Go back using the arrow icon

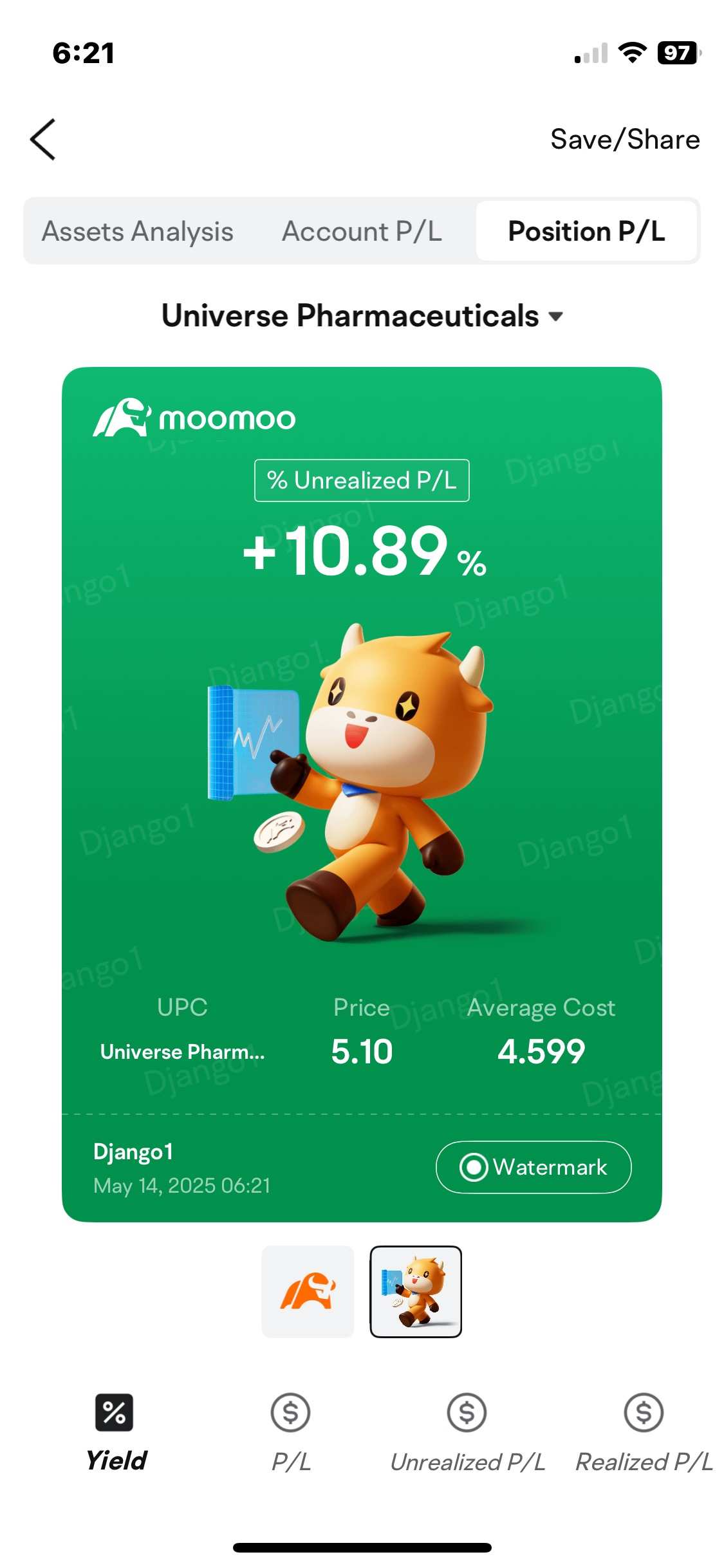tap(43, 139)
